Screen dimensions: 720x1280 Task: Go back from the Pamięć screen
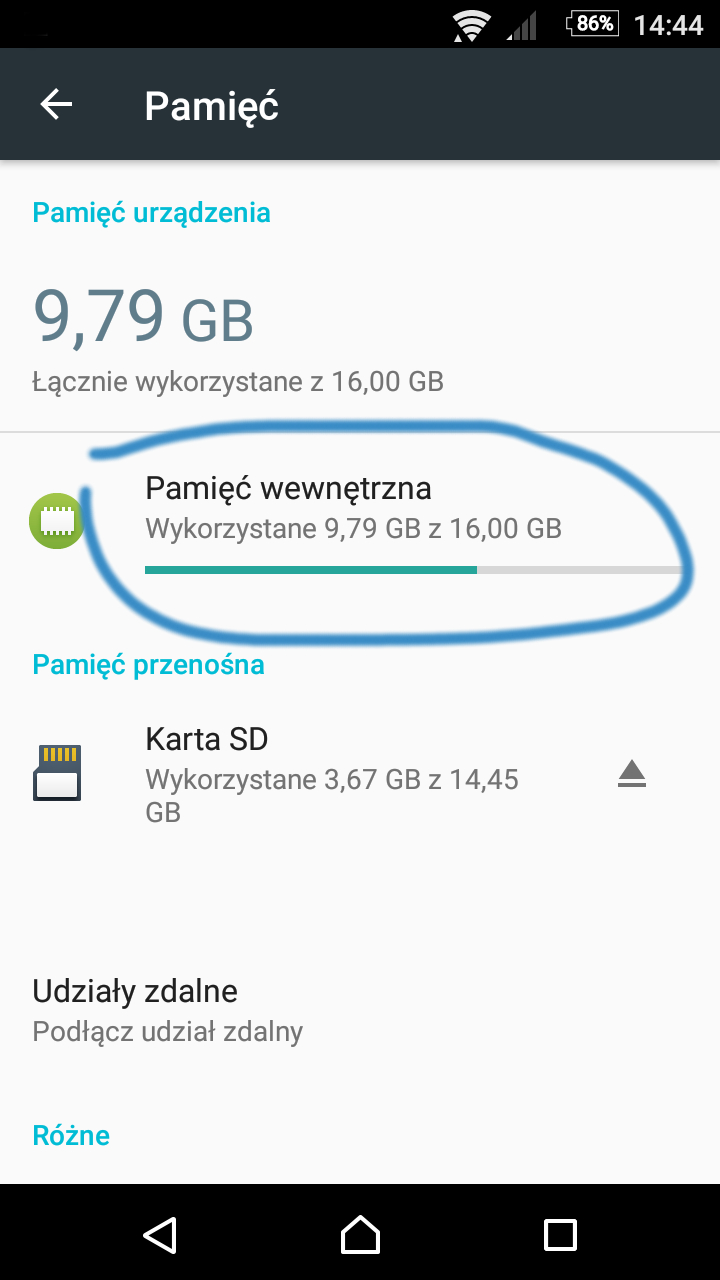pyautogui.click(x=56, y=105)
